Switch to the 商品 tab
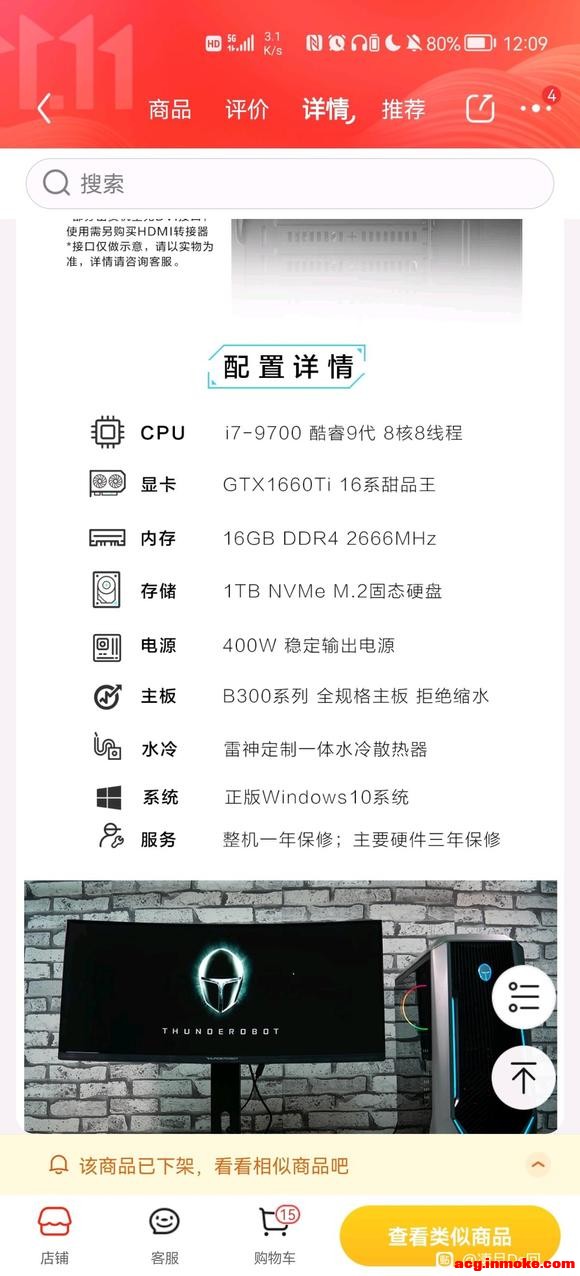 click(x=170, y=109)
